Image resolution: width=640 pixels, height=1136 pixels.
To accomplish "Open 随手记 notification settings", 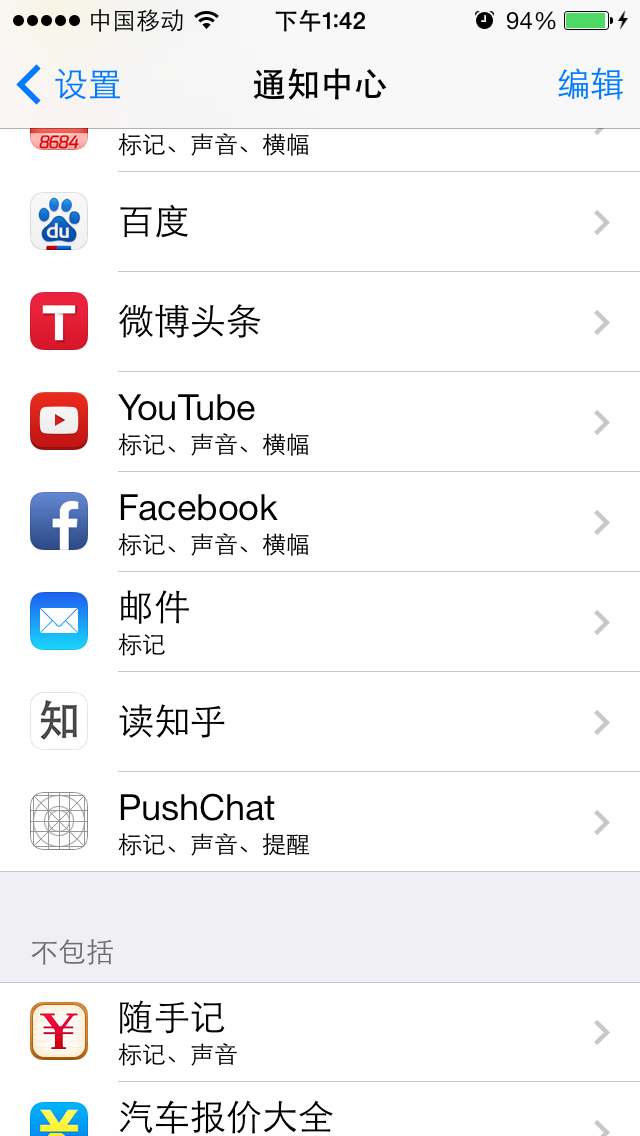I will [x=320, y=1032].
